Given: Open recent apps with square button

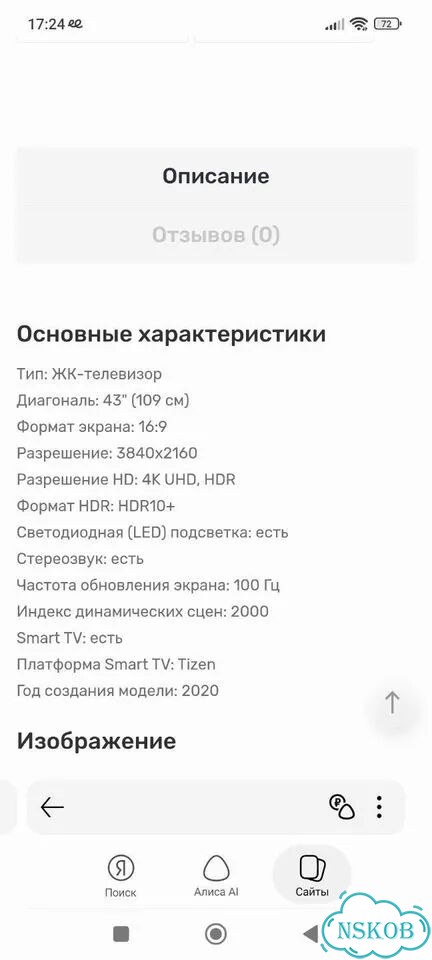Looking at the screenshot, I should click(121, 934).
